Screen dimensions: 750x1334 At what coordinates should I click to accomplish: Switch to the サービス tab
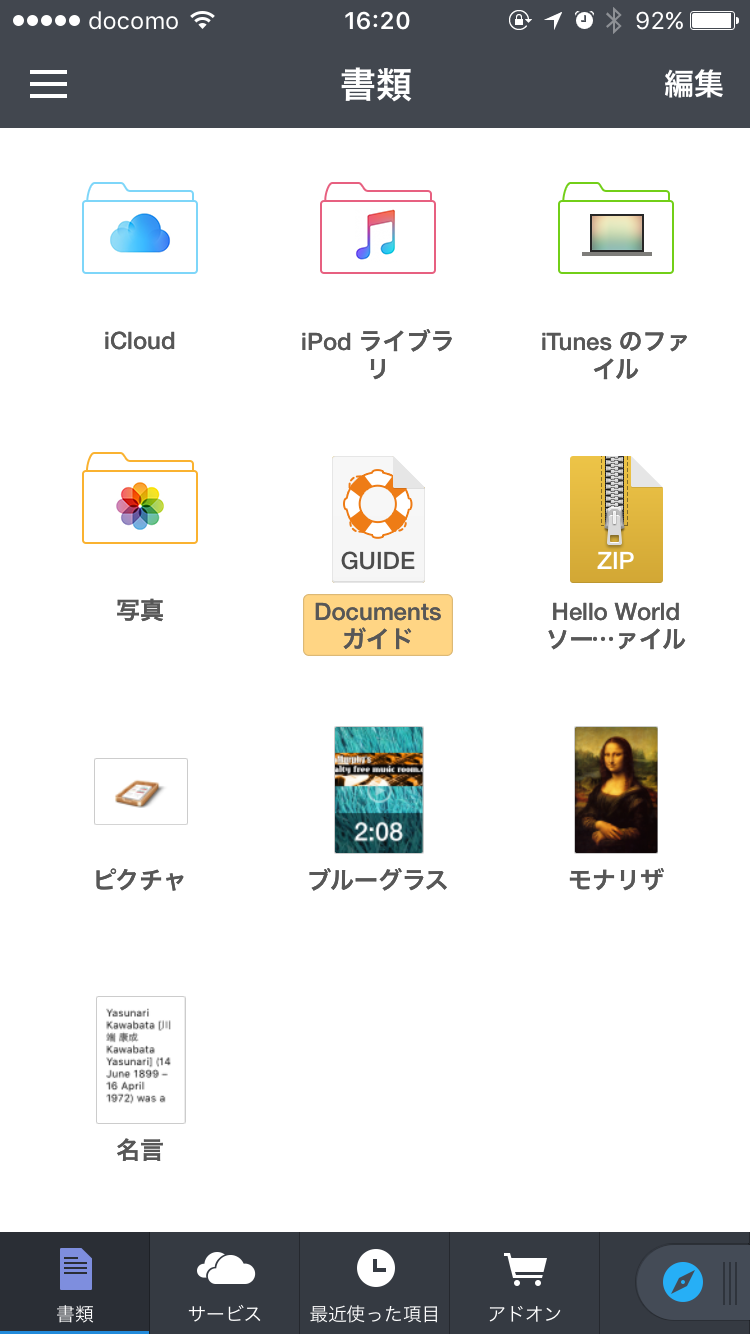tap(225, 1283)
